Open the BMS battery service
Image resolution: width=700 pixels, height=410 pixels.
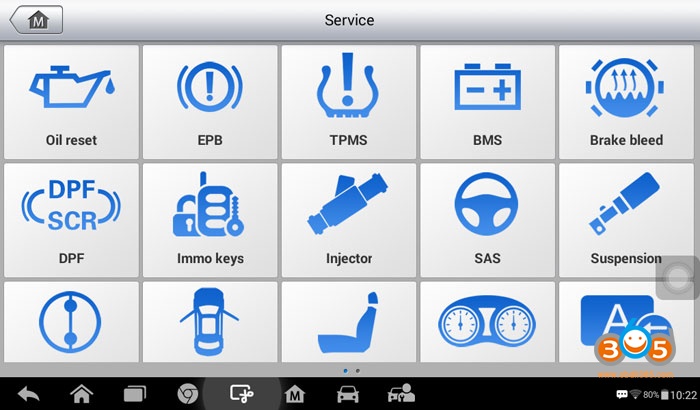pyautogui.click(x=487, y=102)
